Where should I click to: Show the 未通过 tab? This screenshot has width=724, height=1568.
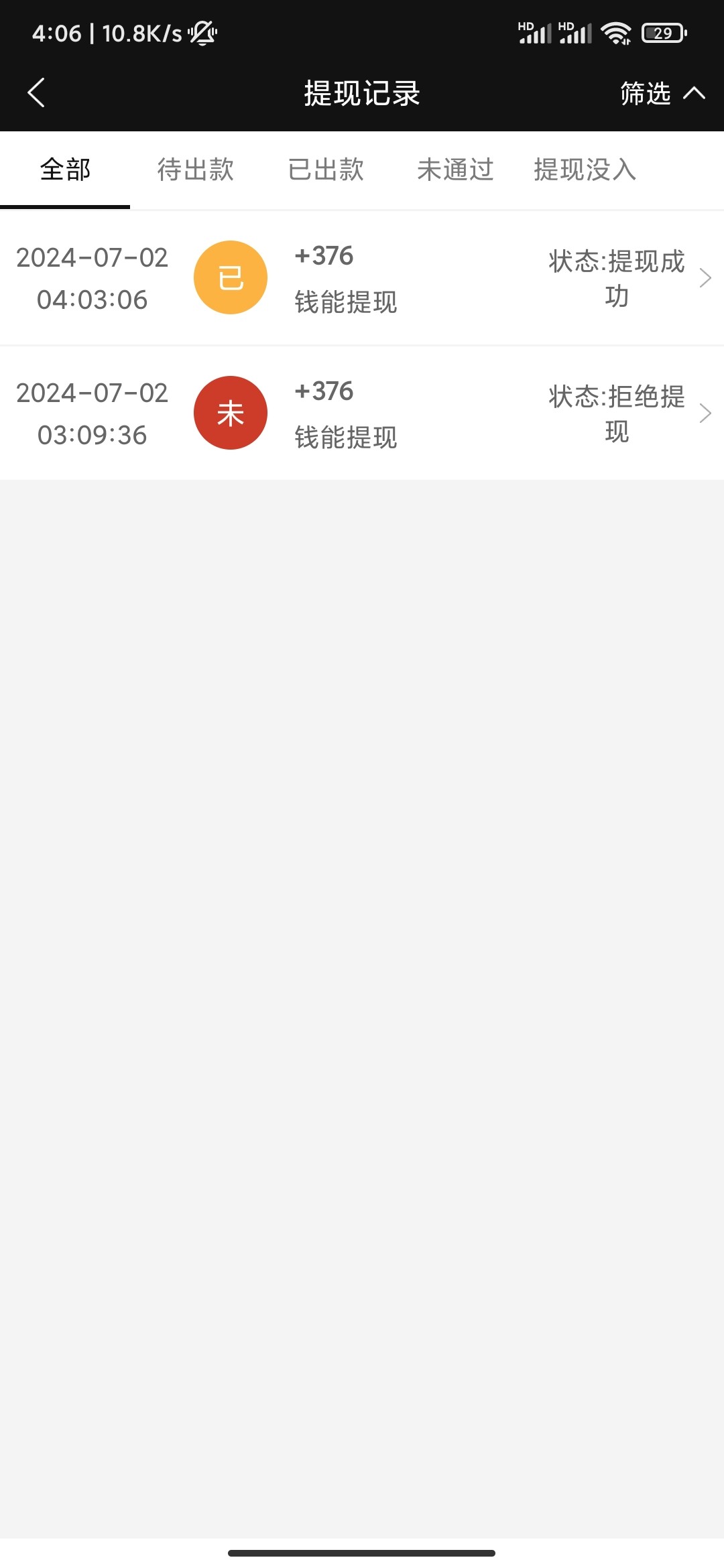455,170
